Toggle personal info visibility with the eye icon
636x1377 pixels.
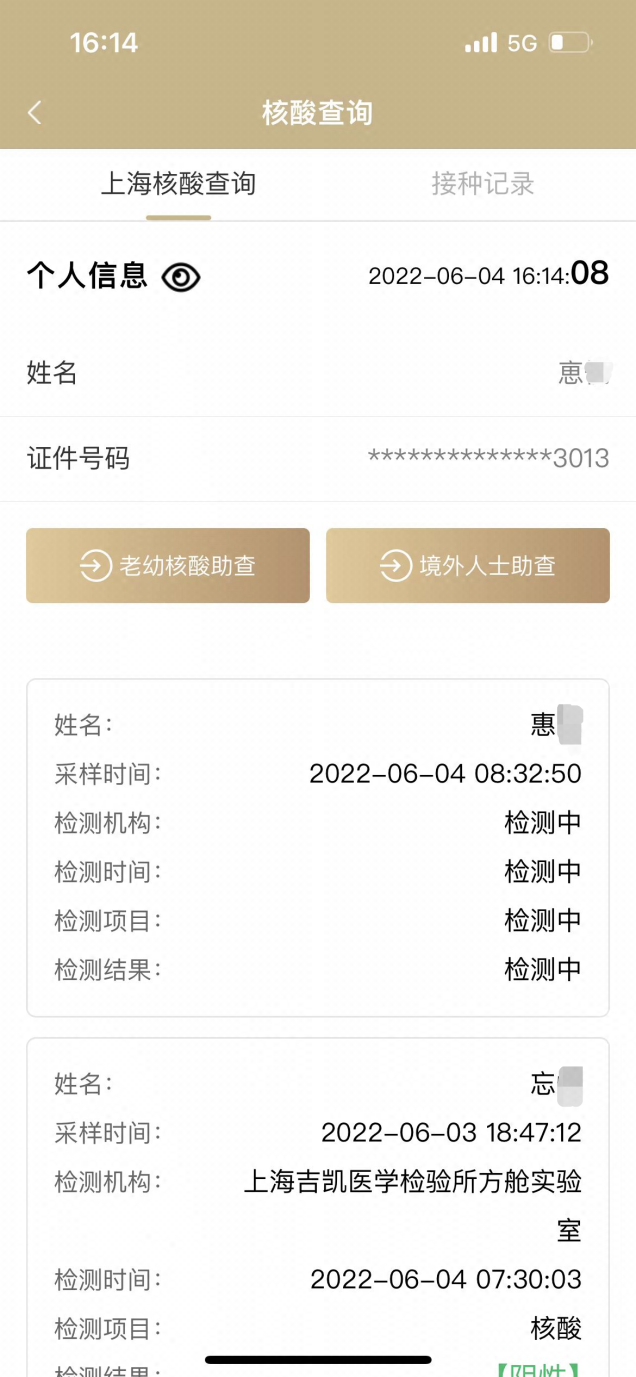point(181,277)
